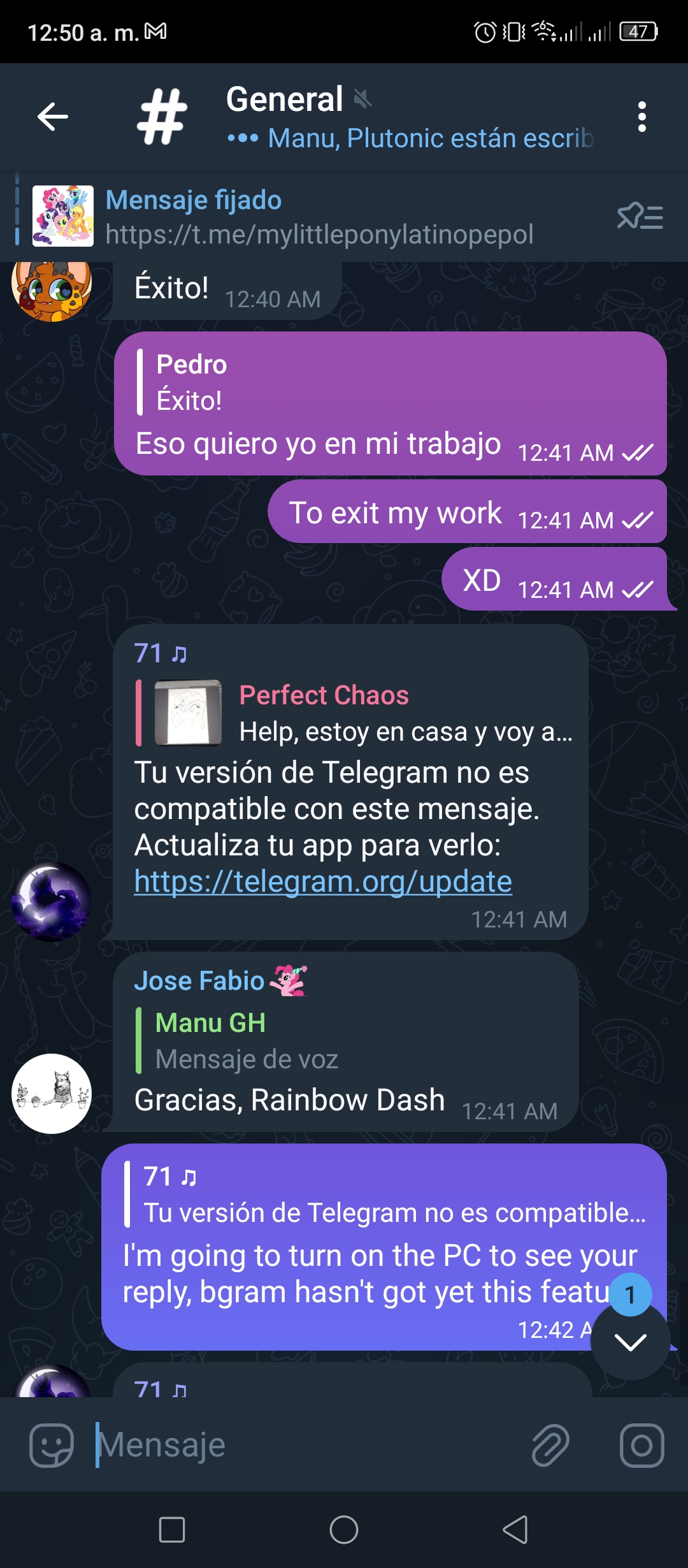Open recent apps from navigation bar

click(x=172, y=1530)
